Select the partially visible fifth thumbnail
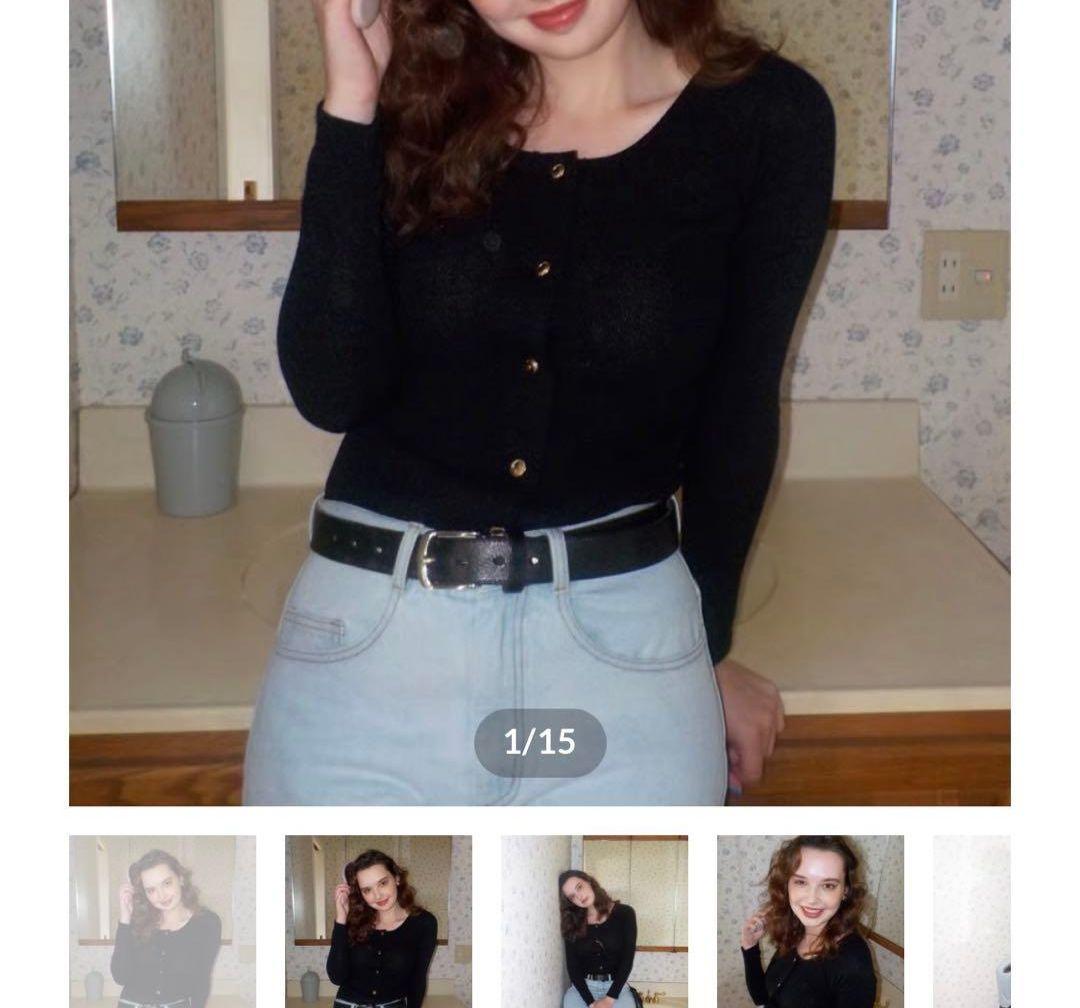Image resolution: width=1080 pixels, height=1008 pixels. pyautogui.click(x=972, y=921)
